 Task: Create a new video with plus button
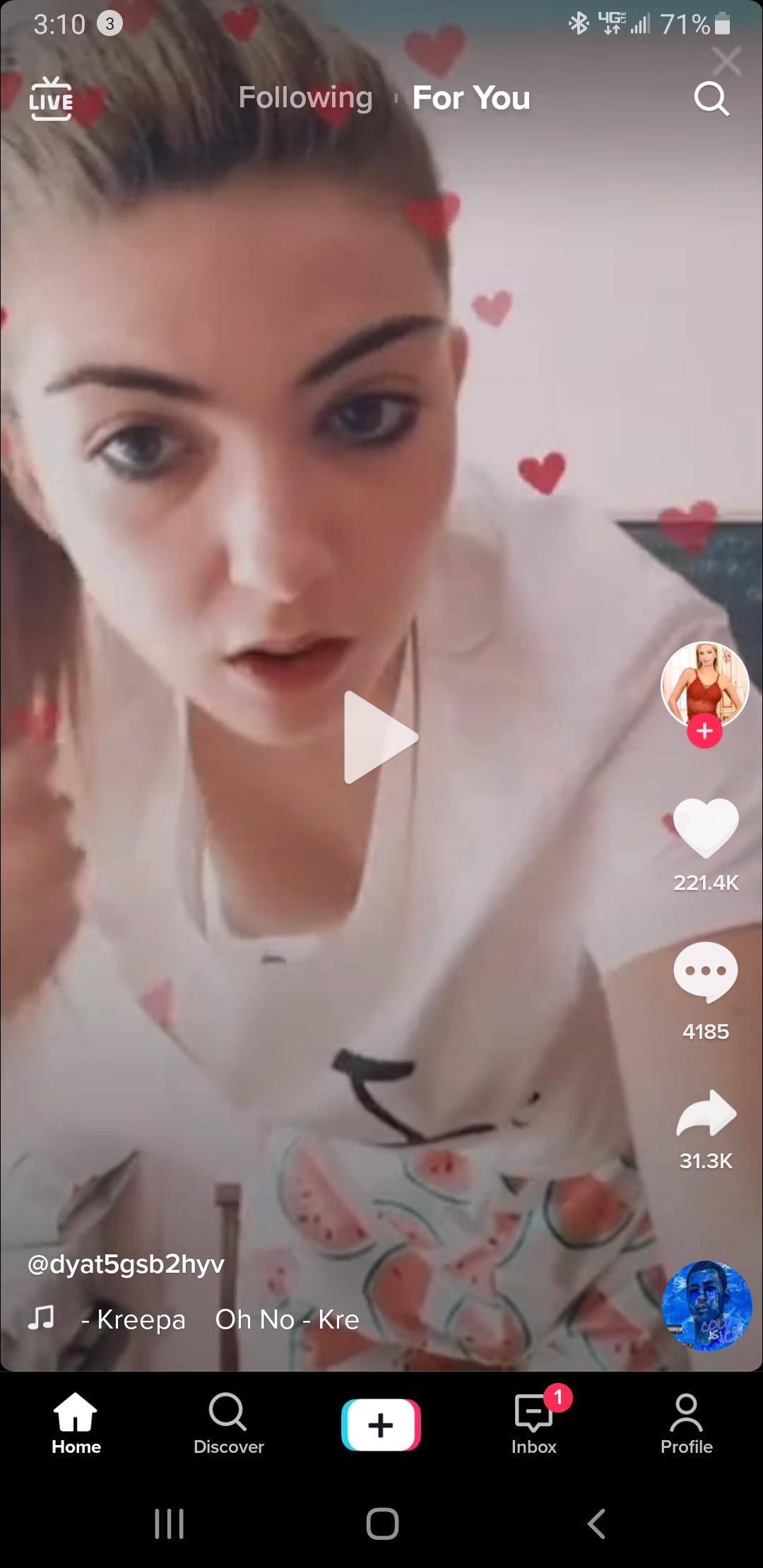(381, 1424)
